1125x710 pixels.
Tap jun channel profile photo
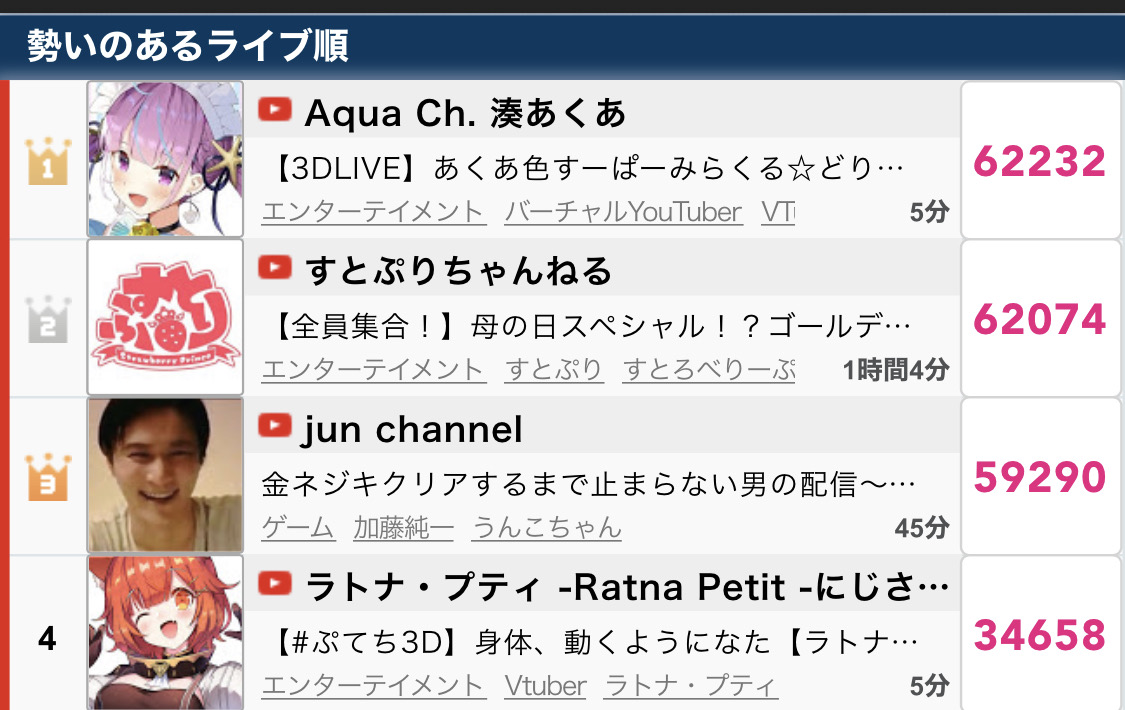pyautogui.click(x=166, y=475)
